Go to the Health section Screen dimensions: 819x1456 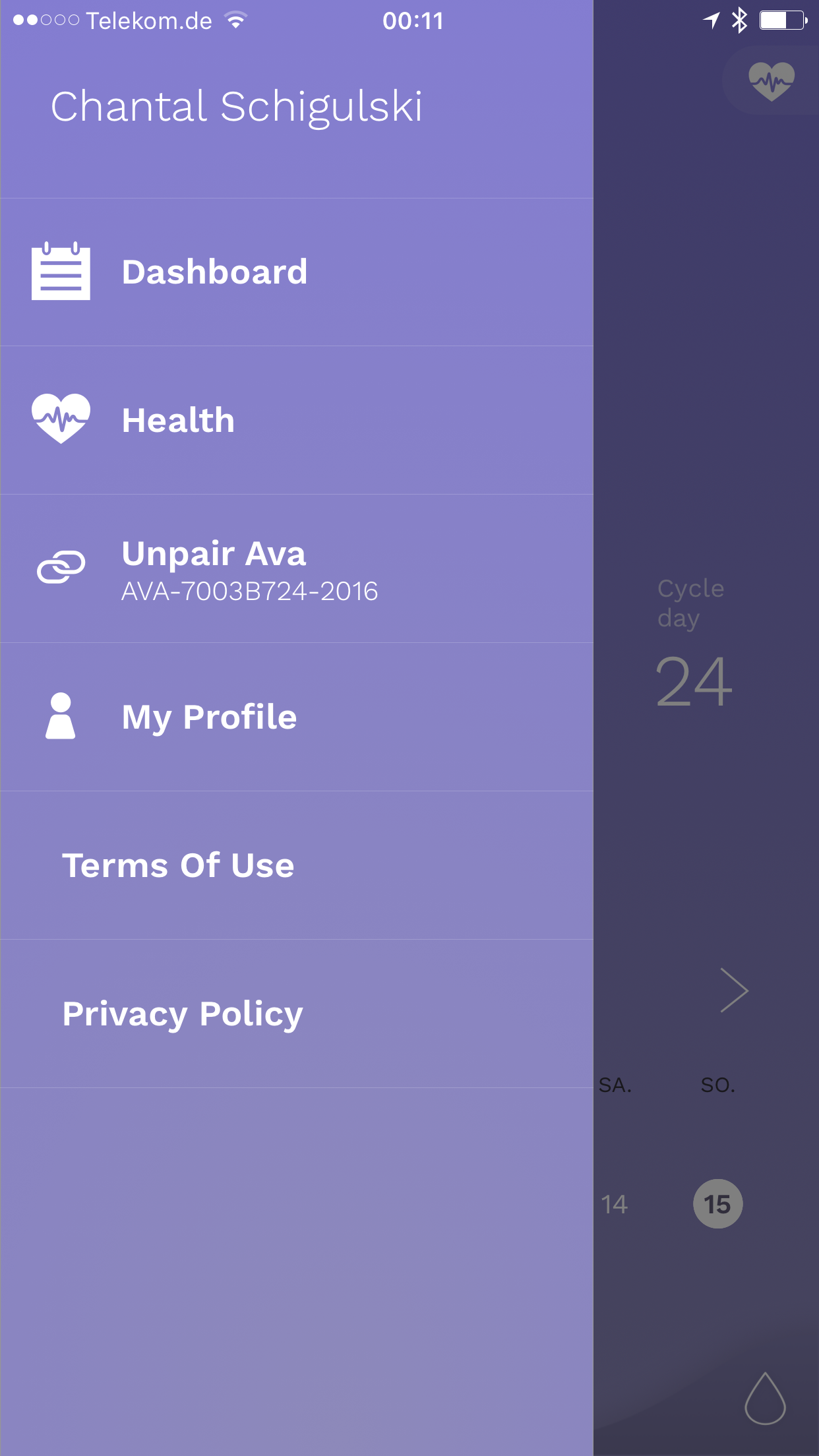pos(178,420)
